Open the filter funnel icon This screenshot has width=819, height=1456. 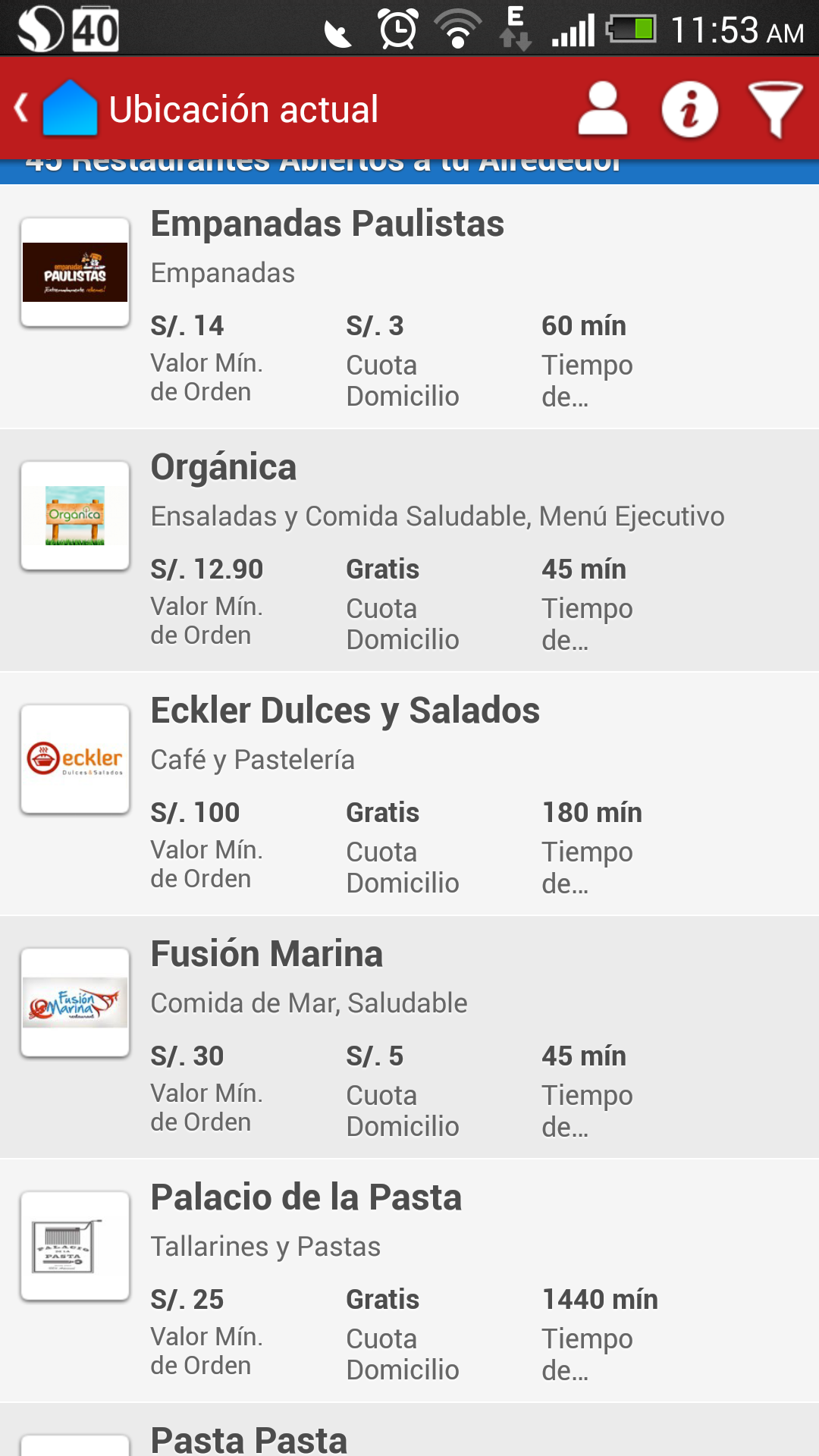click(775, 109)
